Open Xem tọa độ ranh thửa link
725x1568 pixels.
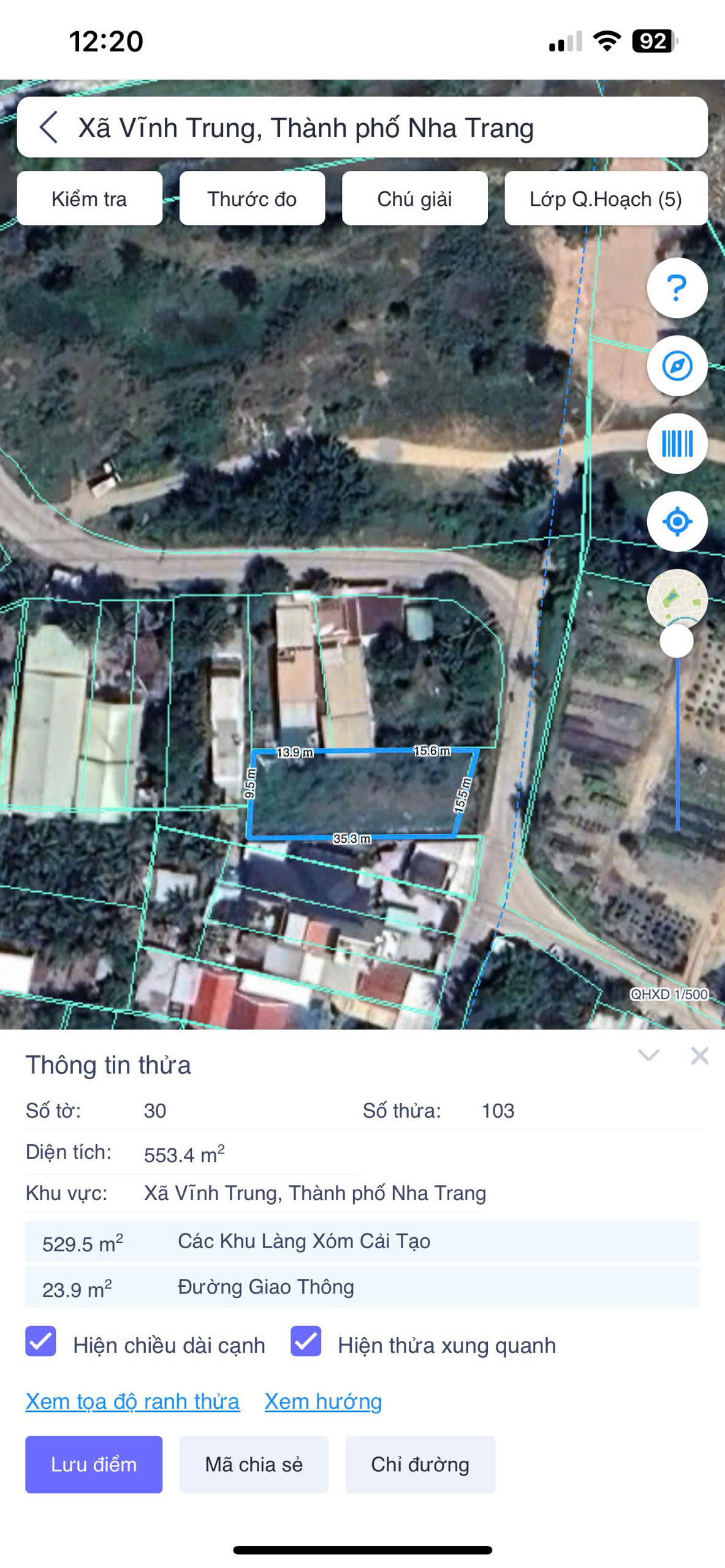(132, 1401)
